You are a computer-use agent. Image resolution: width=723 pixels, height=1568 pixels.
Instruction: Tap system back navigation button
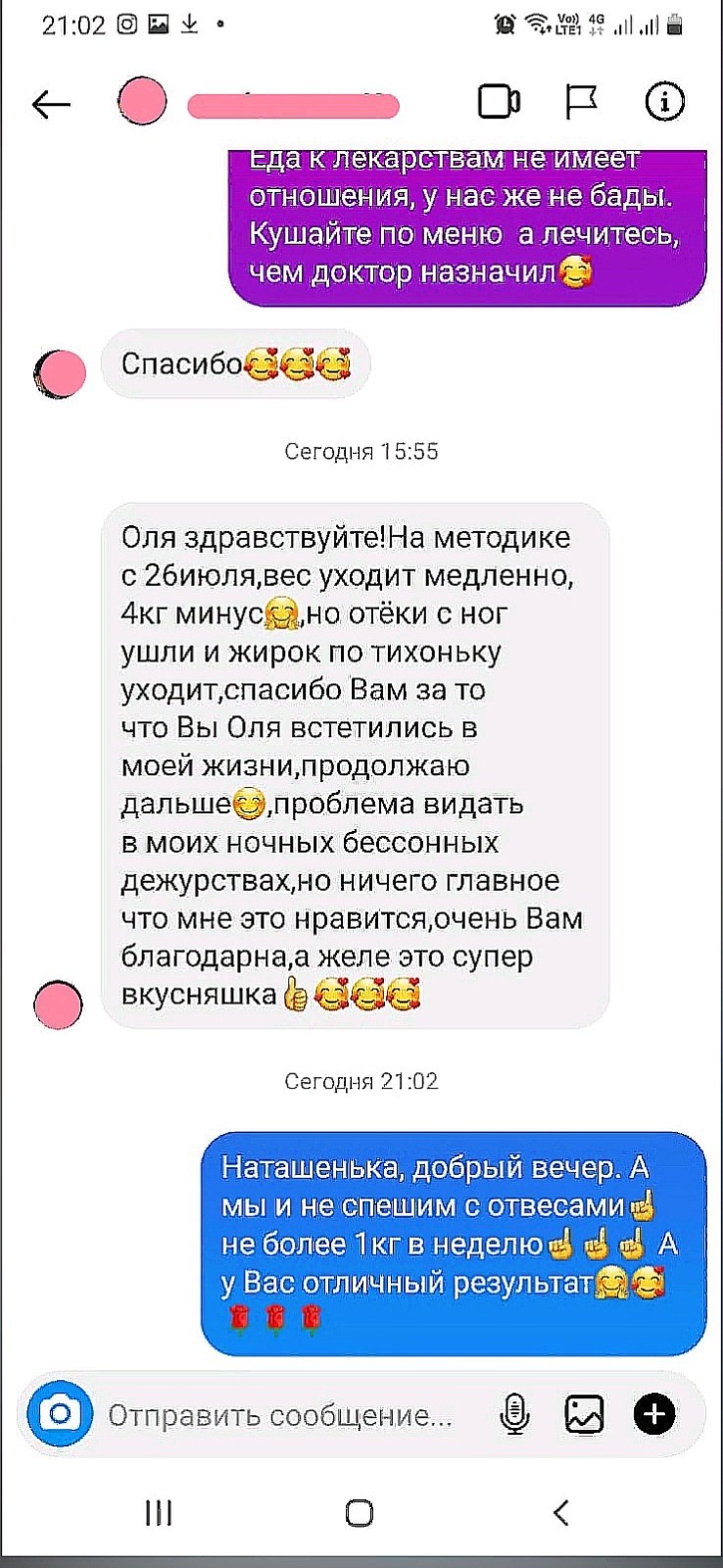(x=561, y=1512)
